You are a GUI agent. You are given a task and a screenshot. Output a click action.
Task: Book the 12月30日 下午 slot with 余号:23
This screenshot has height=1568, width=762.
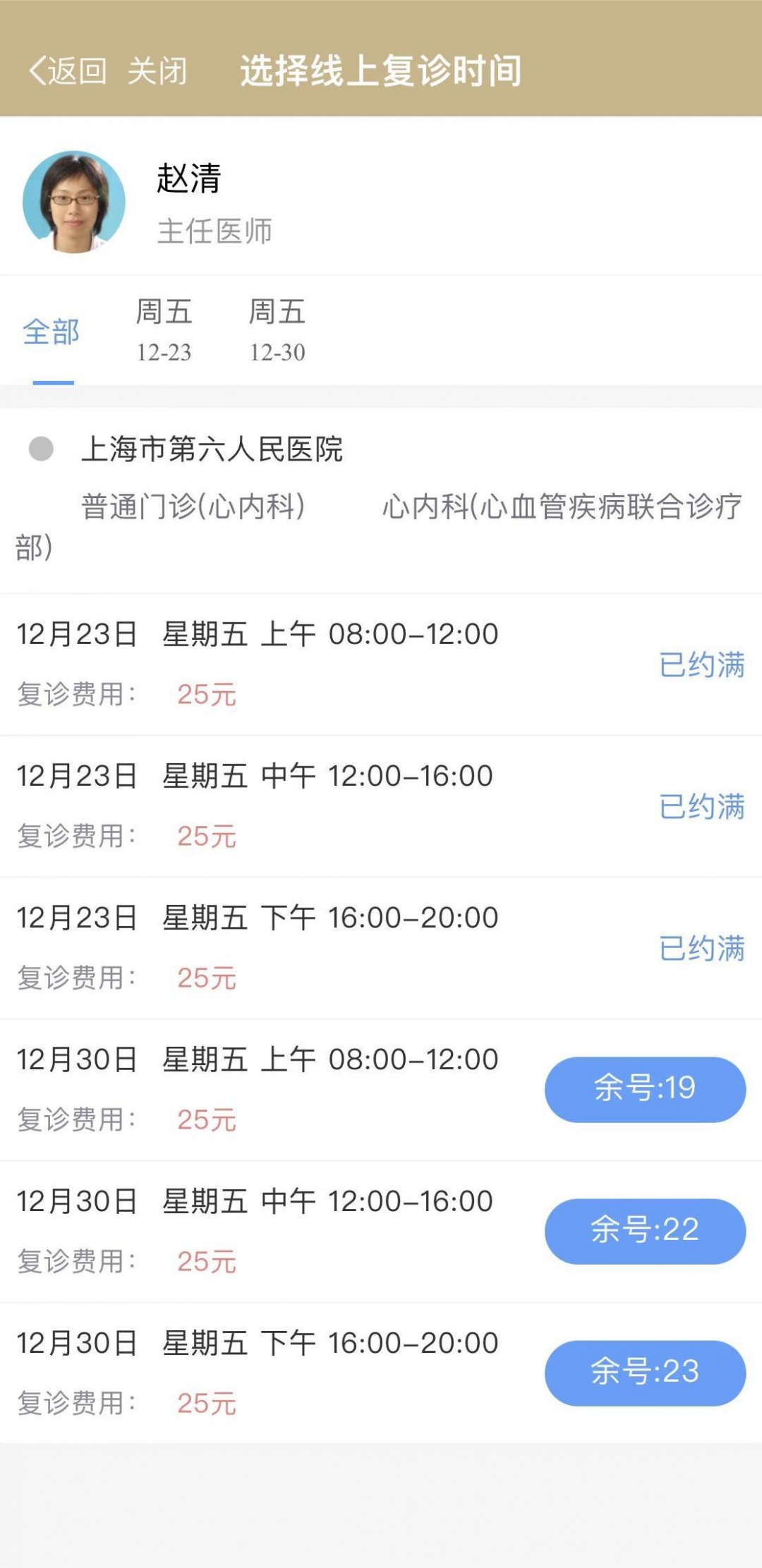(645, 1372)
